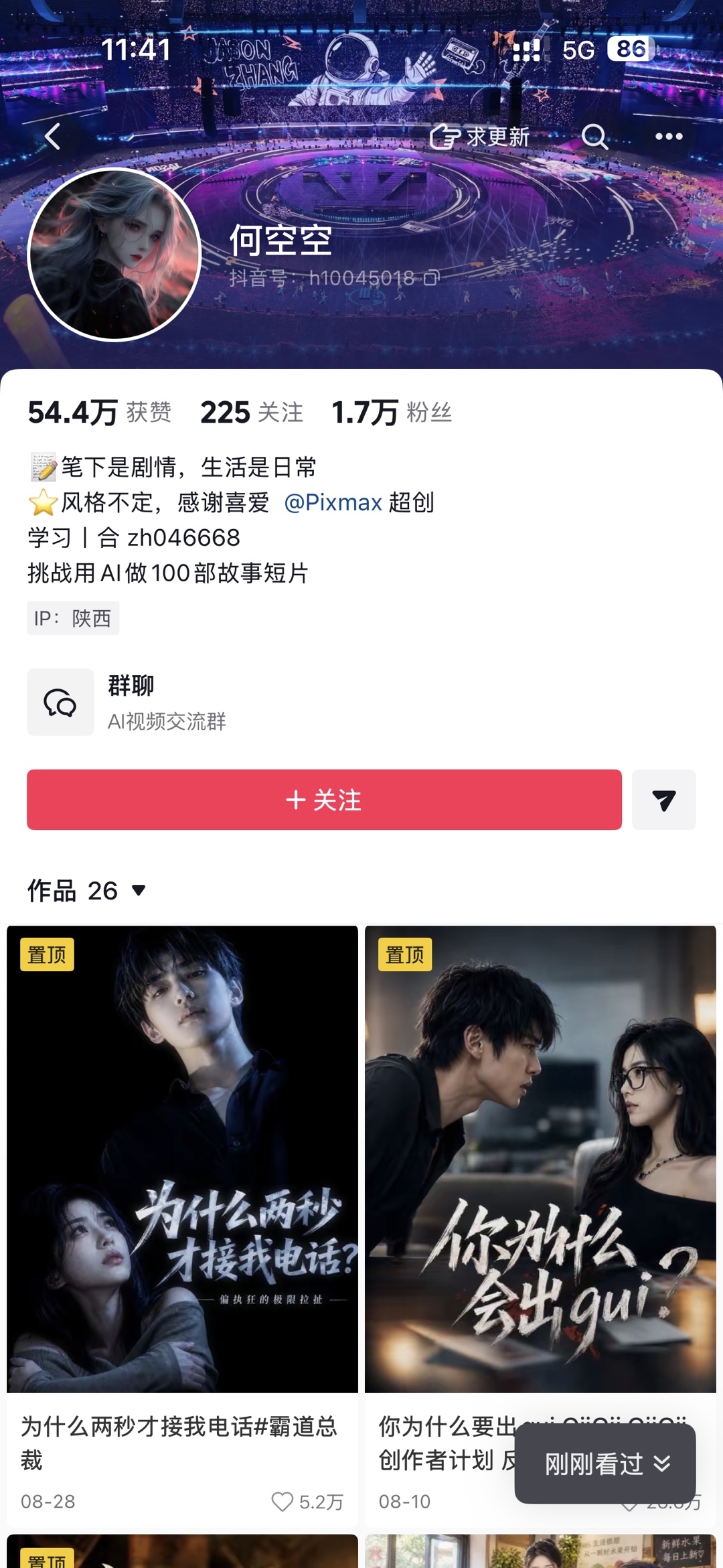Copy the 抖音号 ID with the copy icon
This screenshot has height=1568, width=723.
(x=432, y=277)
